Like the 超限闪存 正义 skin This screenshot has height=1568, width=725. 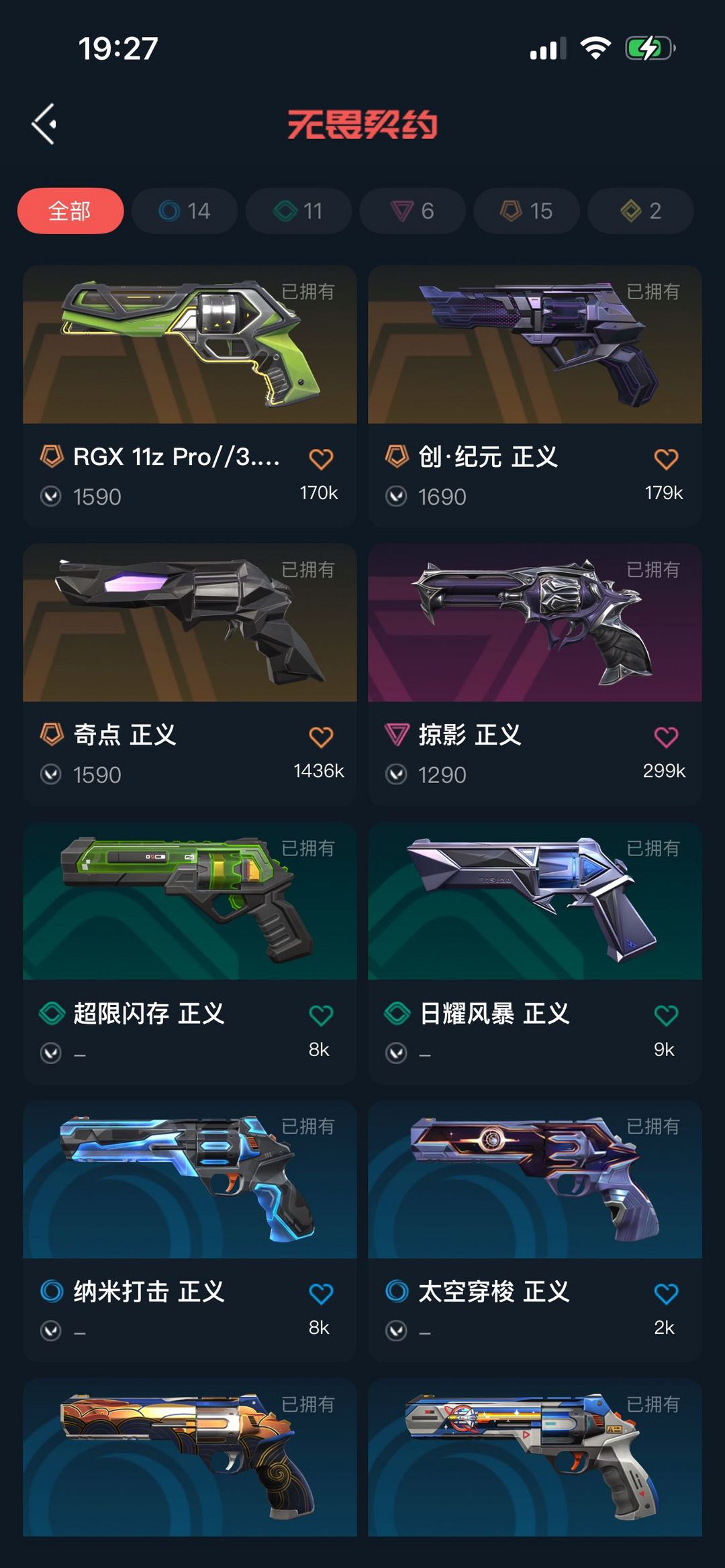(321, 1015)
